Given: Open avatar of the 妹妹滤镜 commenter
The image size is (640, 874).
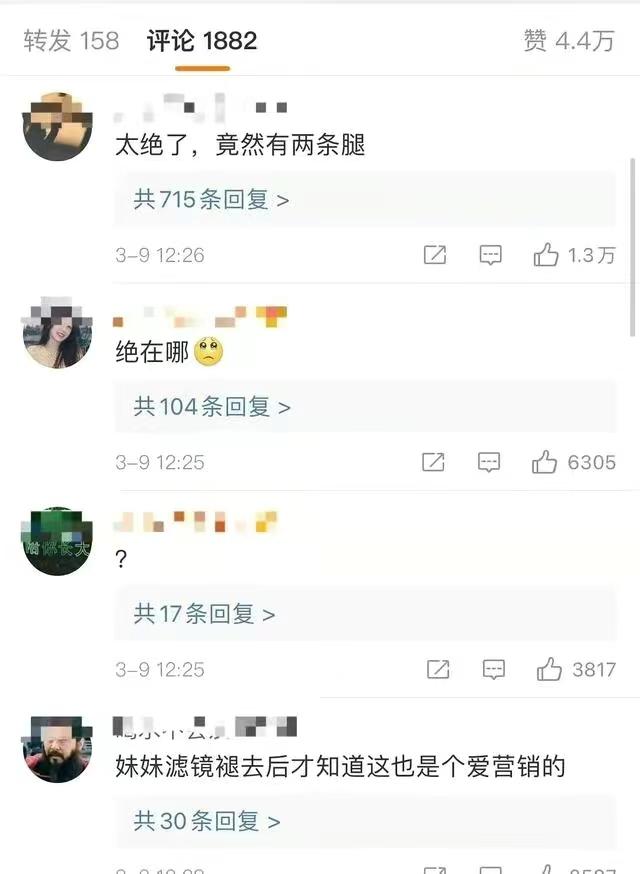Looking at the screenshot, I should (57, 749).
